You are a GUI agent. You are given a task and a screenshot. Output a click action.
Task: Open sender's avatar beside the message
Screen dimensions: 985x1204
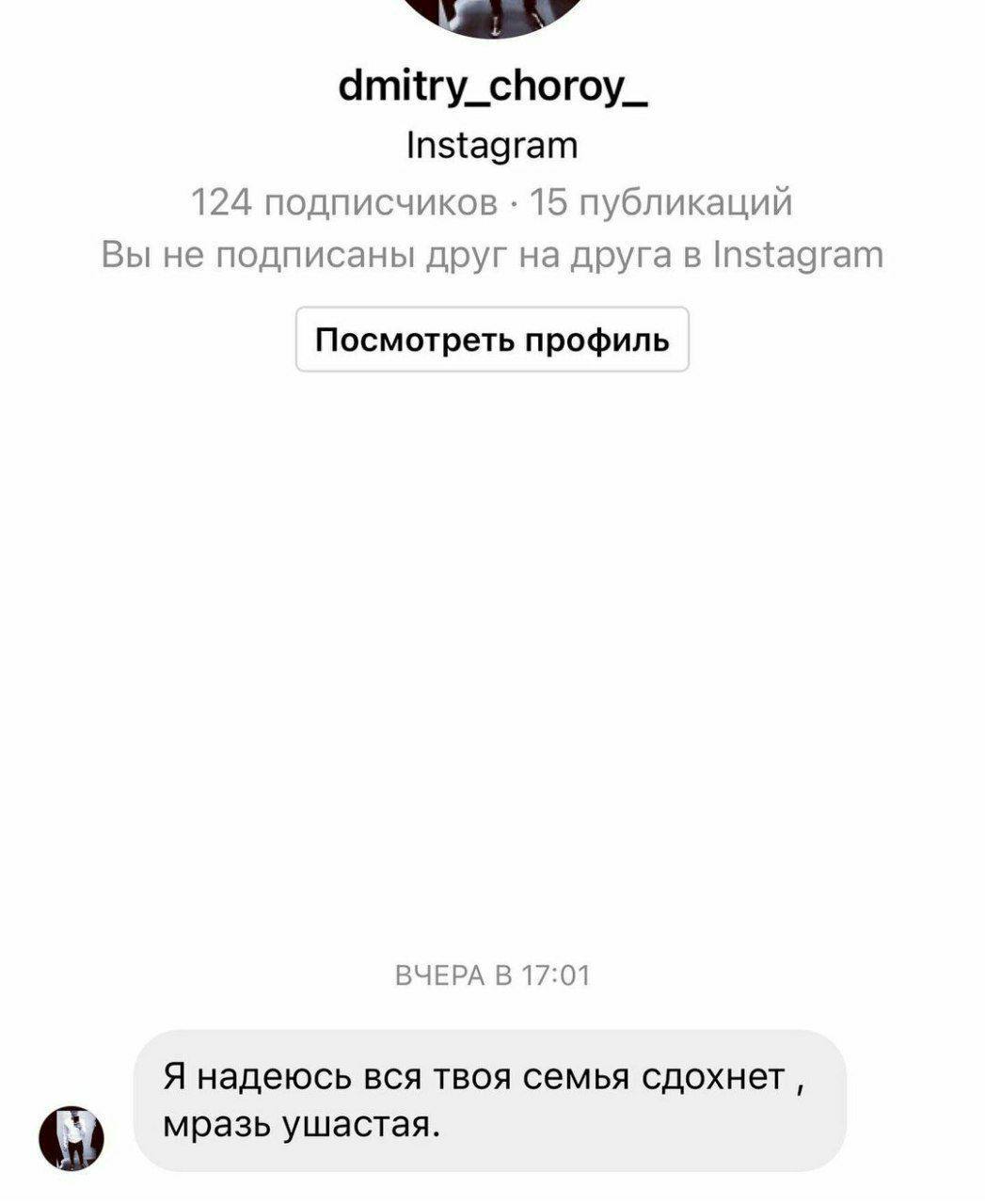click(x=71, y=1137)
